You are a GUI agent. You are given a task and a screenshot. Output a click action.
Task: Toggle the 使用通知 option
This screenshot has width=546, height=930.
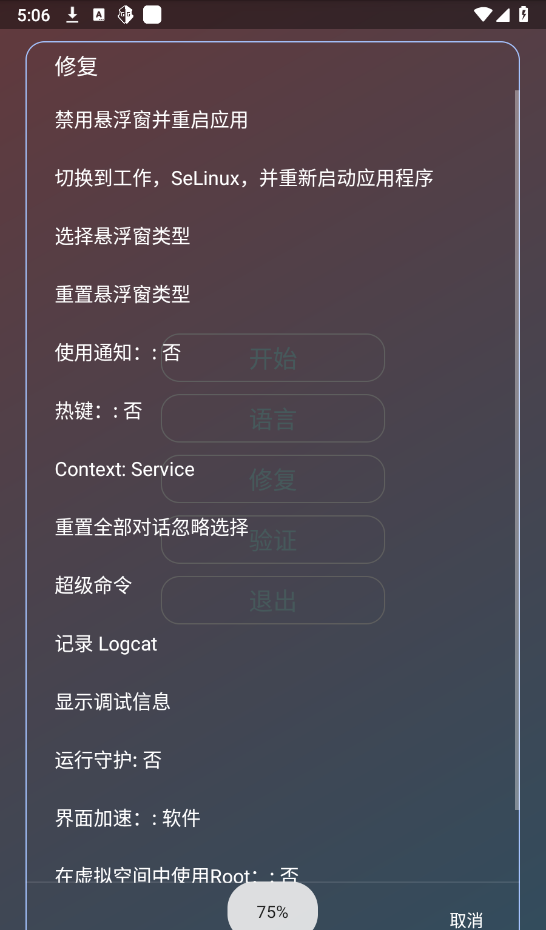click(272, 353)
